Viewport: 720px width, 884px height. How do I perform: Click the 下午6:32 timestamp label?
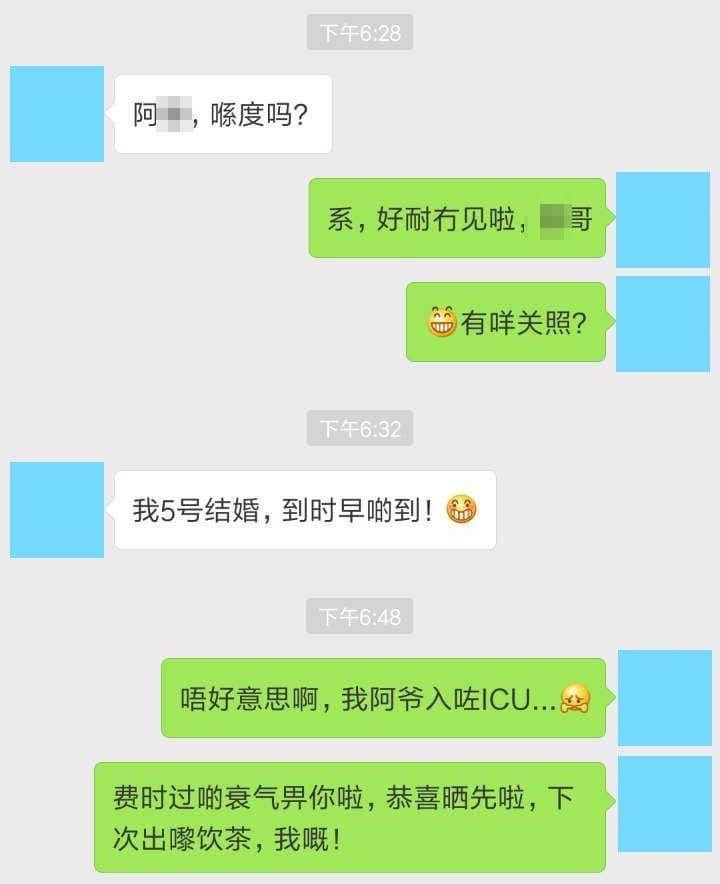coord(359,428)
